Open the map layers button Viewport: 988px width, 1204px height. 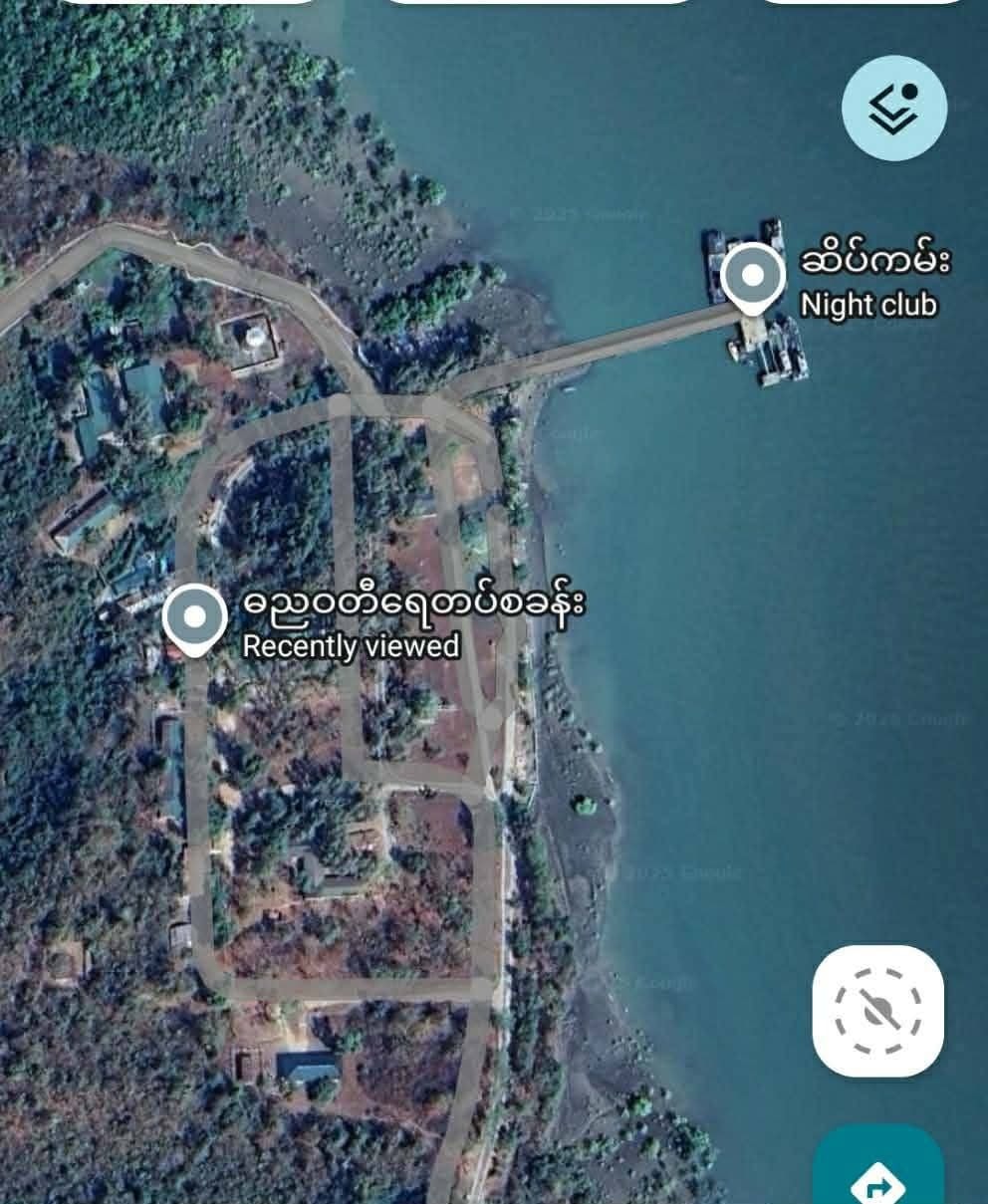[x=893, y=108]
